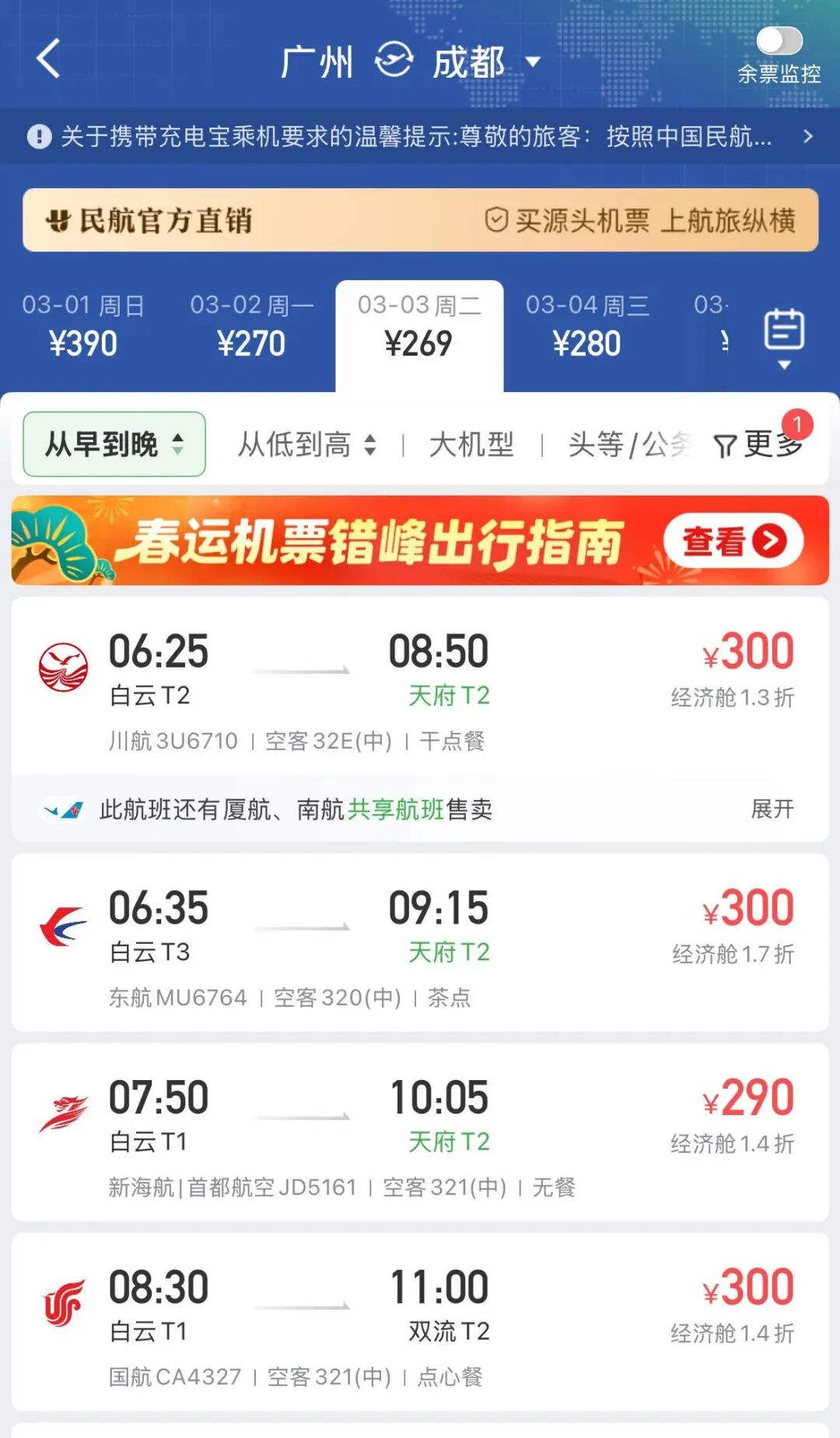The width and height of the screenshot is (840, 1438).
Task: Filter by 大机型 aircraft
Action: [471, 444]
